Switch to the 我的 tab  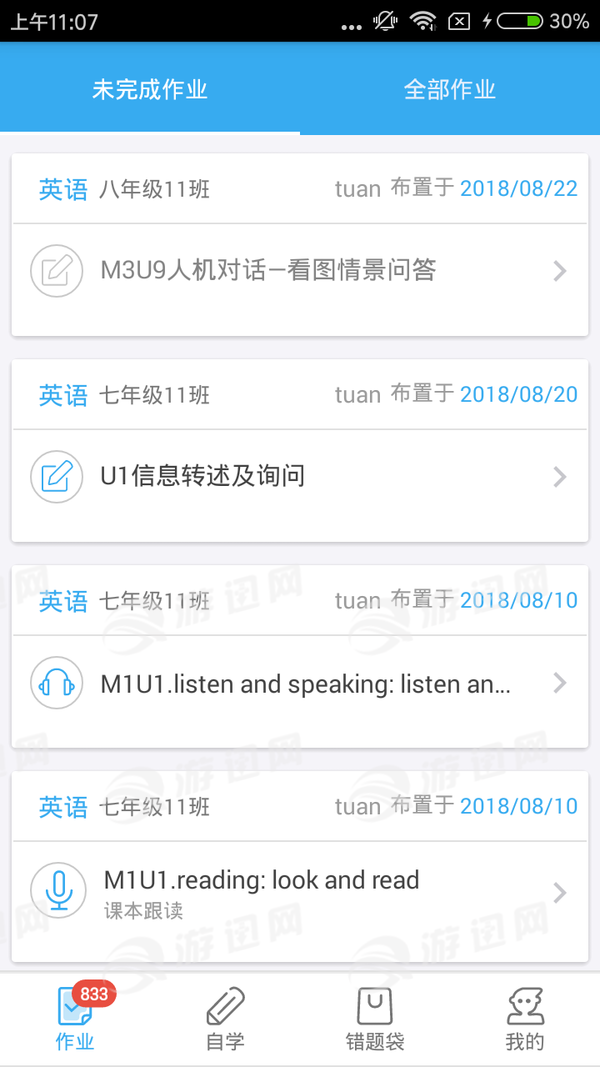(x=524, y=1019)
